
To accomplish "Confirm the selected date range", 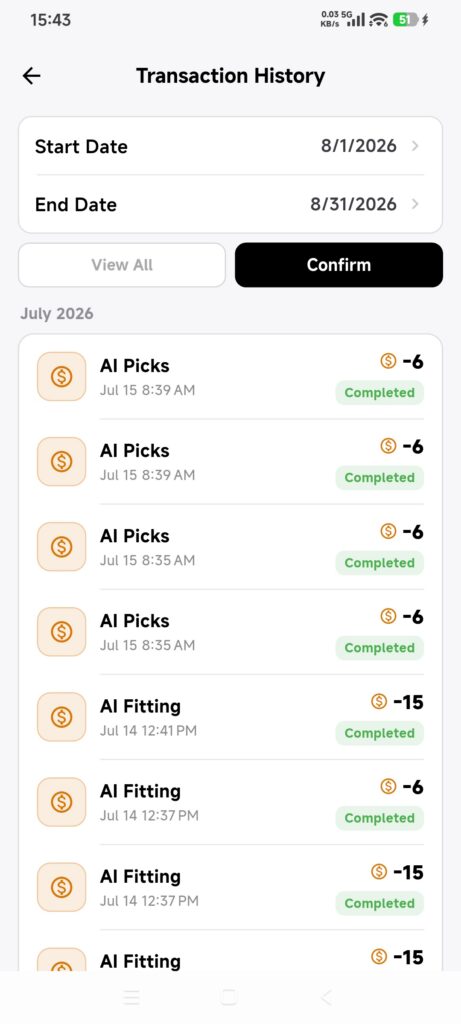I will click(339, 265).
